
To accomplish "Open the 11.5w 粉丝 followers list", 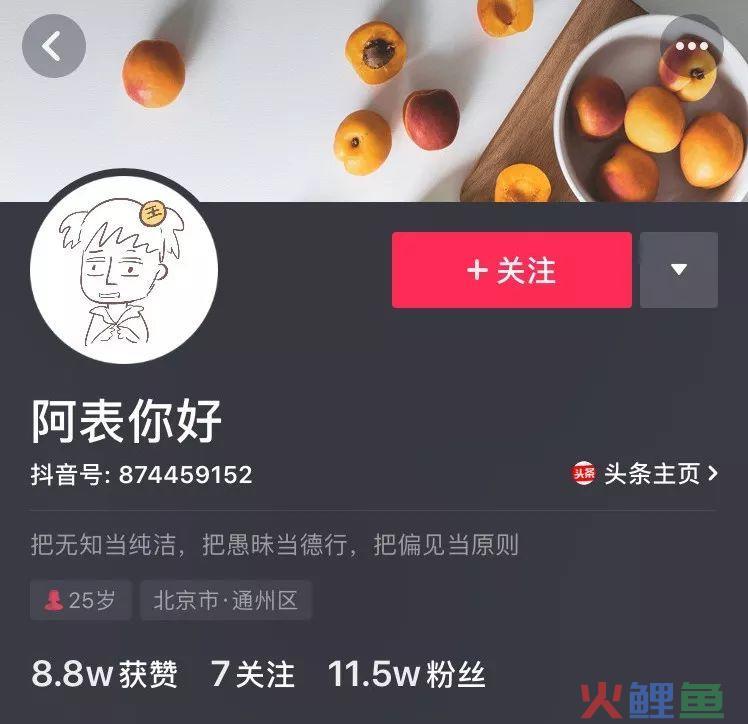I will [406, 674].
